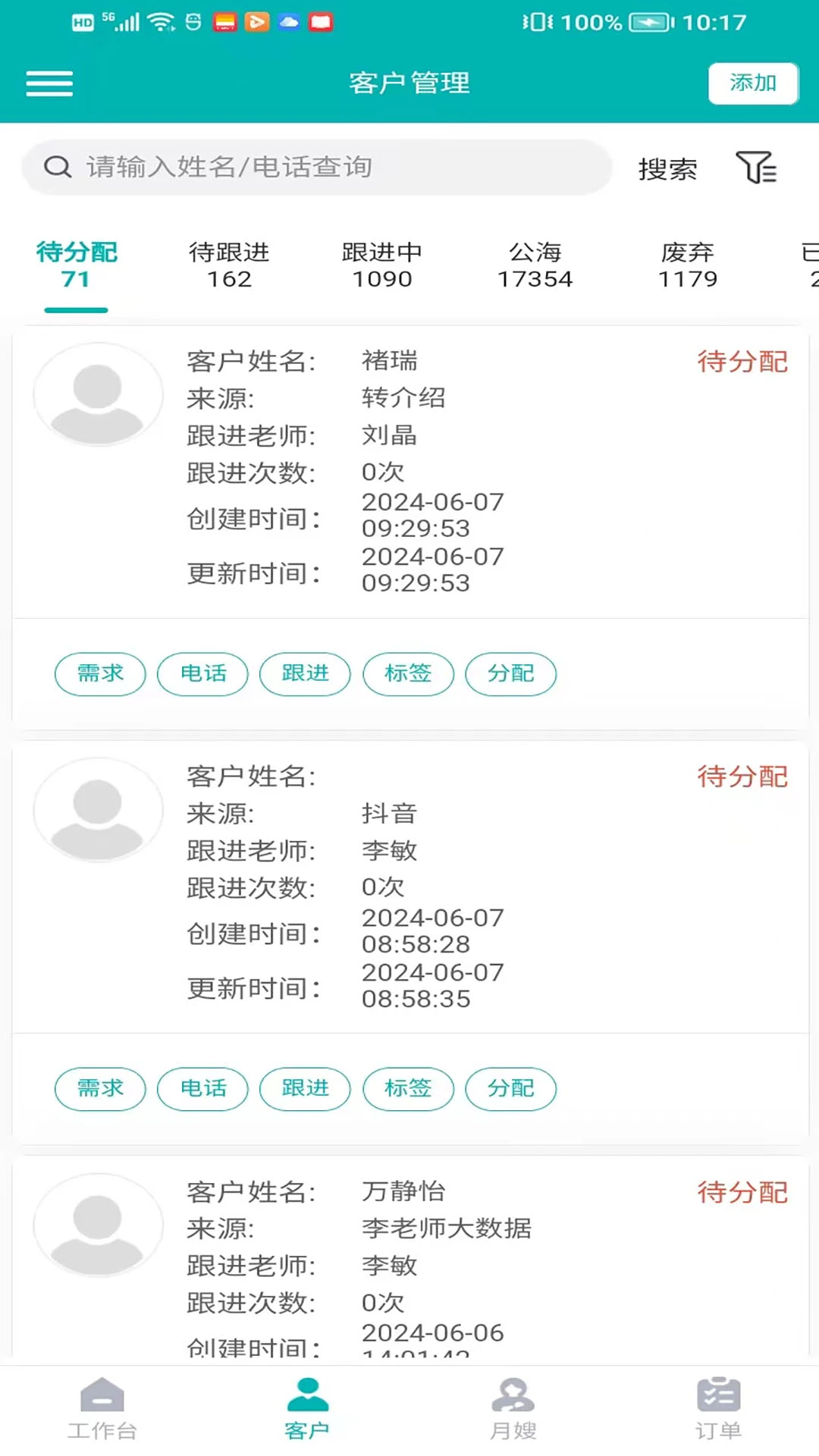Click the 添加 button to add customer
Screen dimensions: 819x1456
click(x=753, y=83)
